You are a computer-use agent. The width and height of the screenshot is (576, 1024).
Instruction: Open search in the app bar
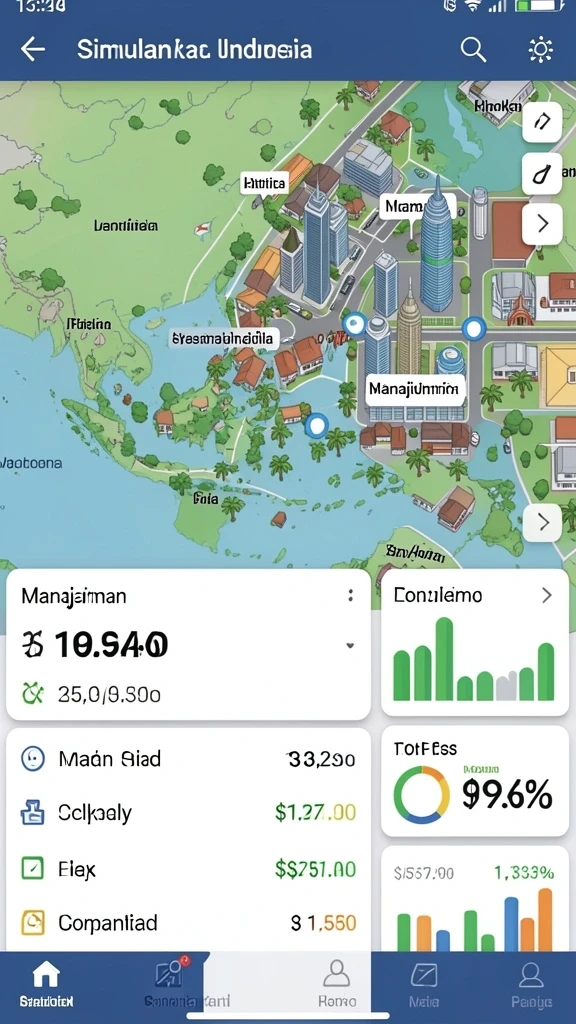[473, 49]
